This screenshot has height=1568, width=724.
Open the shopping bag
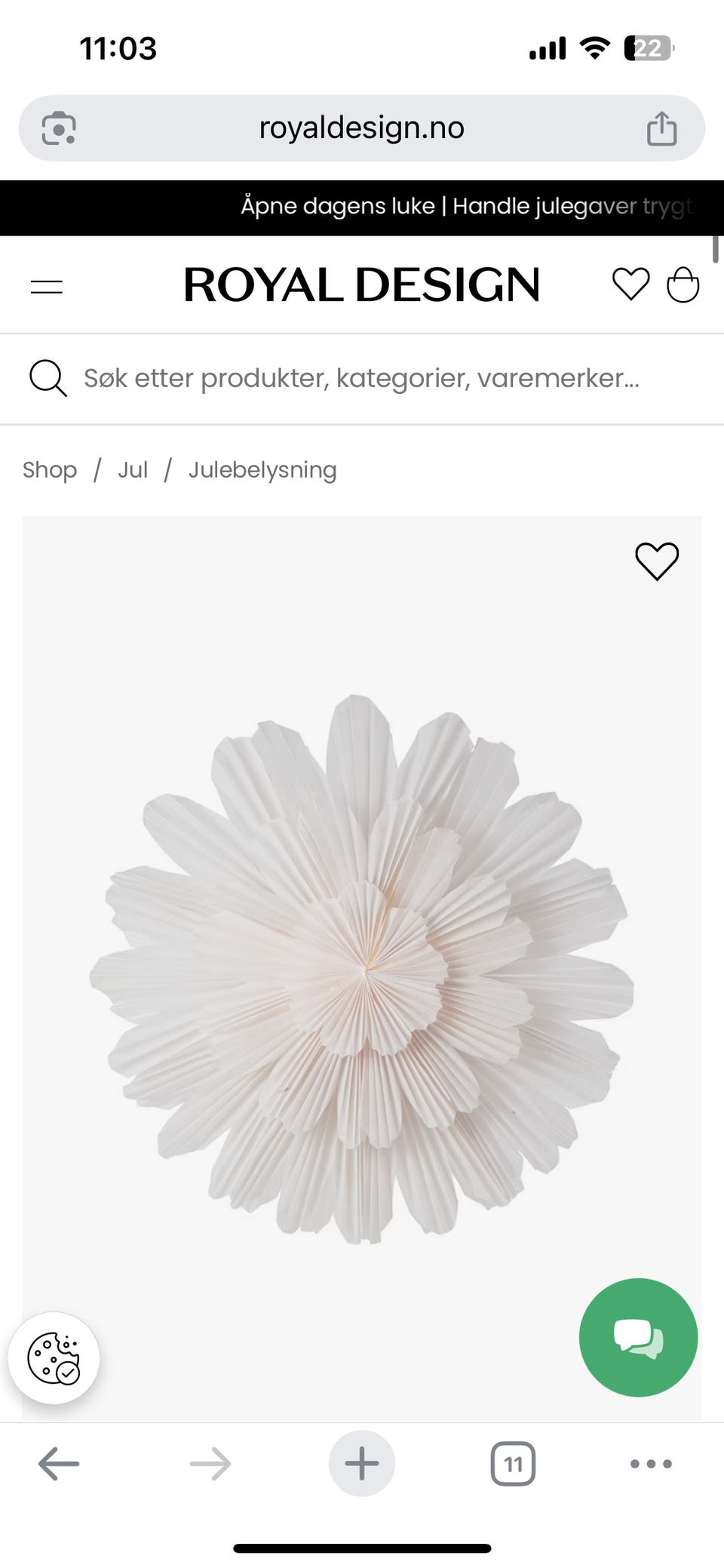point(683,284)
